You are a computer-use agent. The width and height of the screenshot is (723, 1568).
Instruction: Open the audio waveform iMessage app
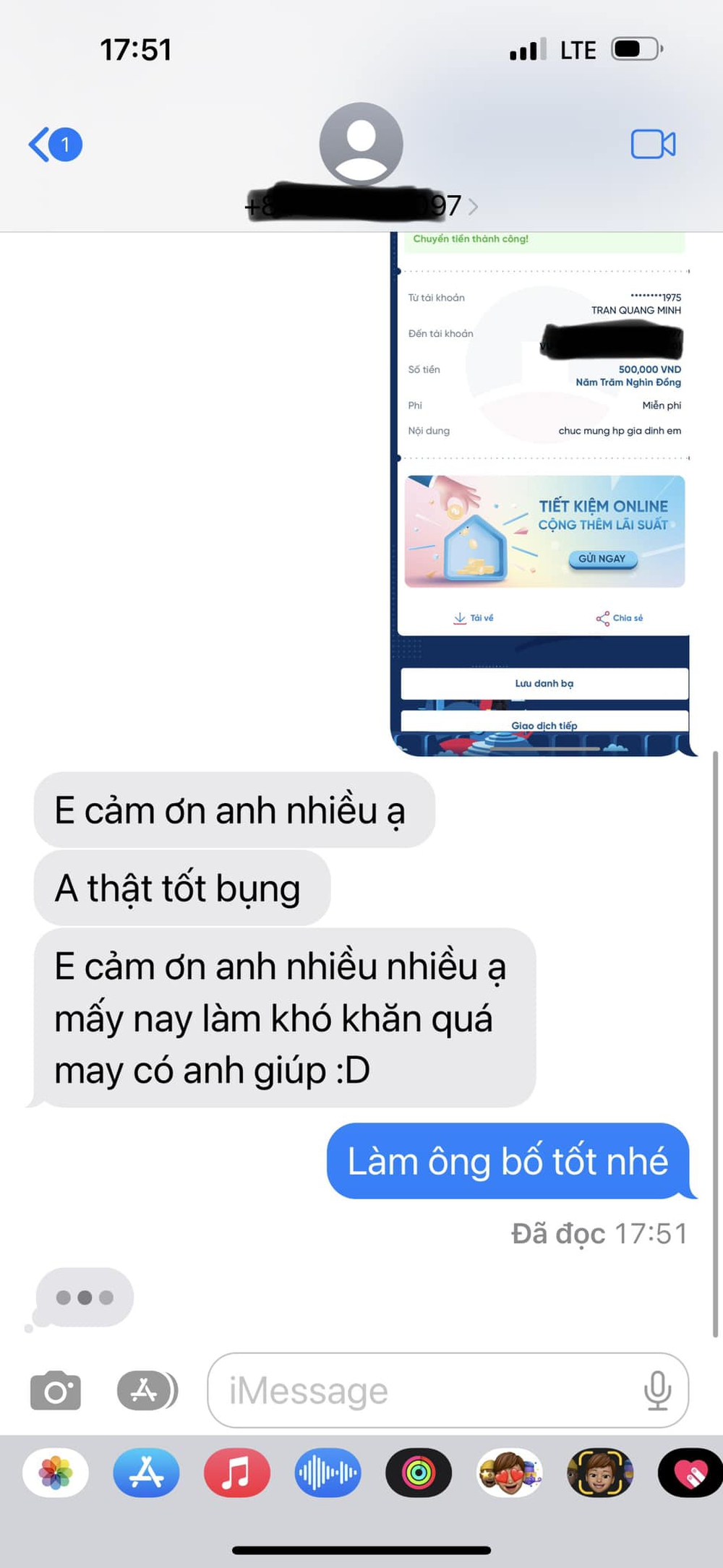click(x=328, y=1473)
